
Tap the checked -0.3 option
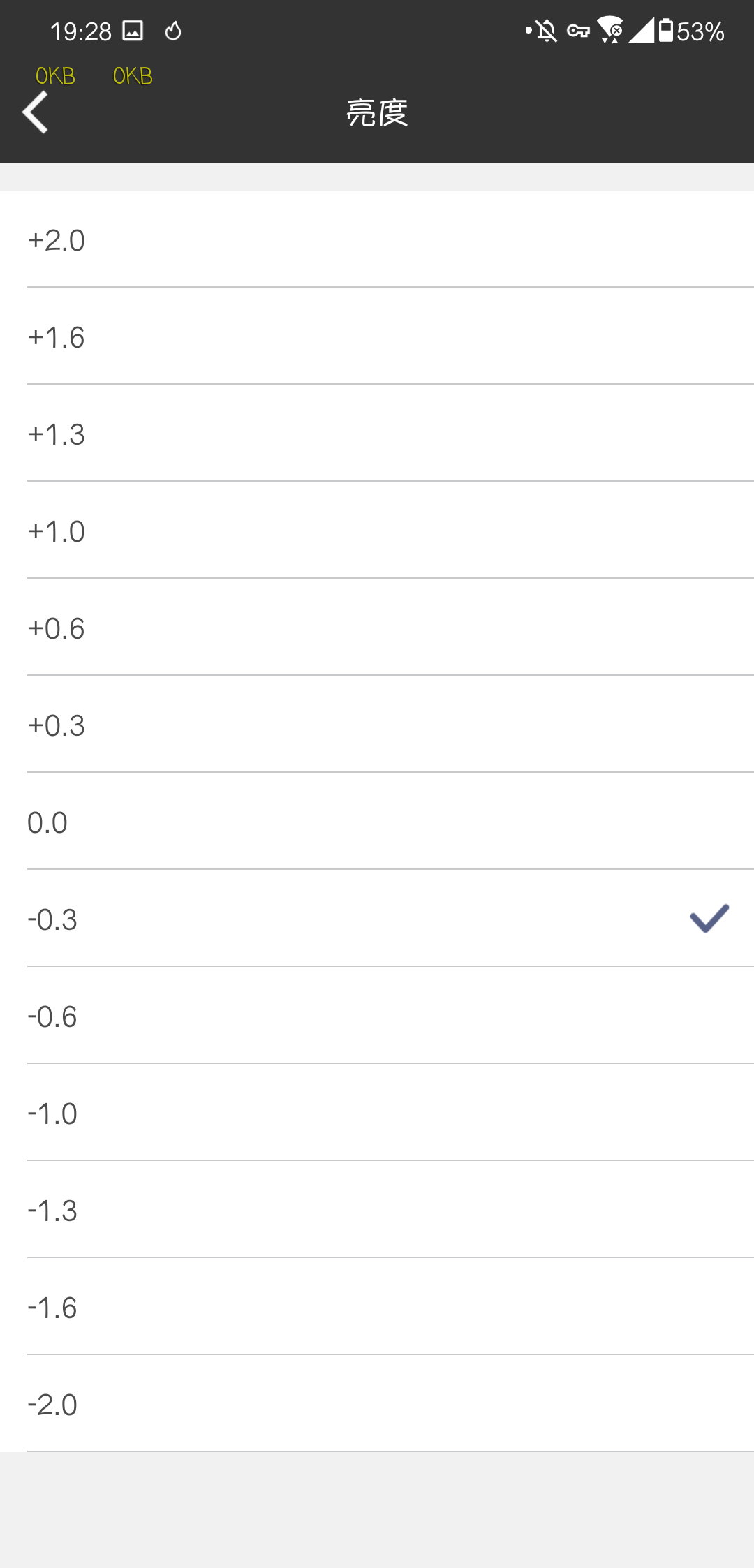(x=377, y=918)
